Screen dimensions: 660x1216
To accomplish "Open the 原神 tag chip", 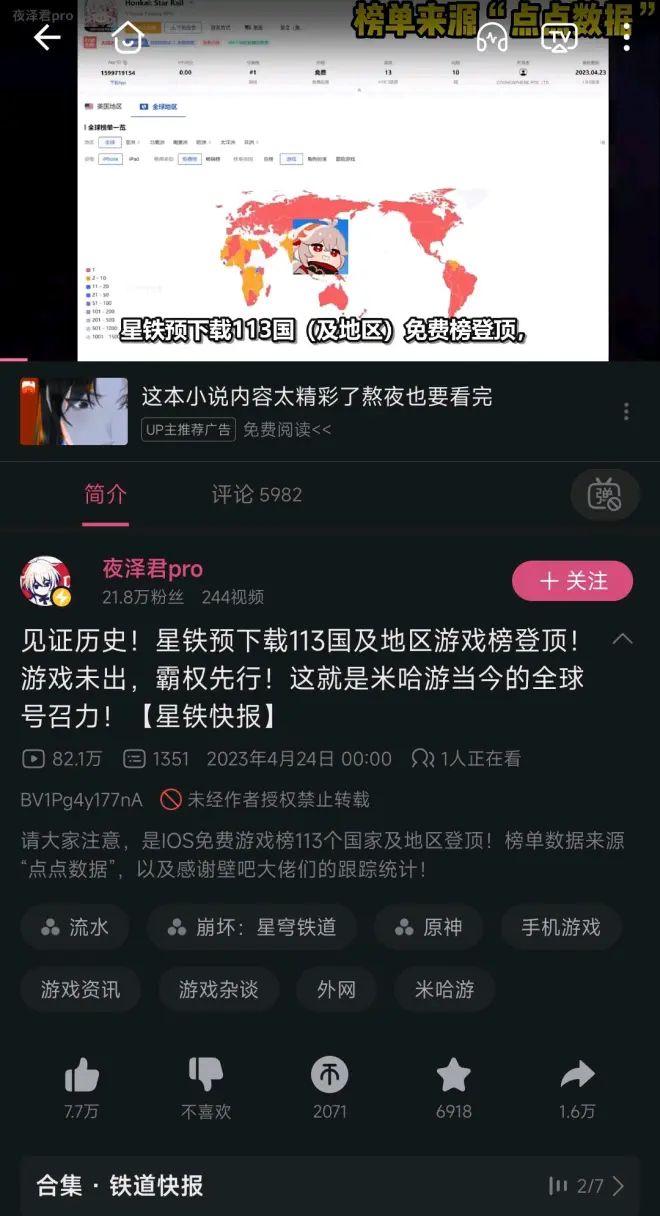I will click(x=428, y=927).
